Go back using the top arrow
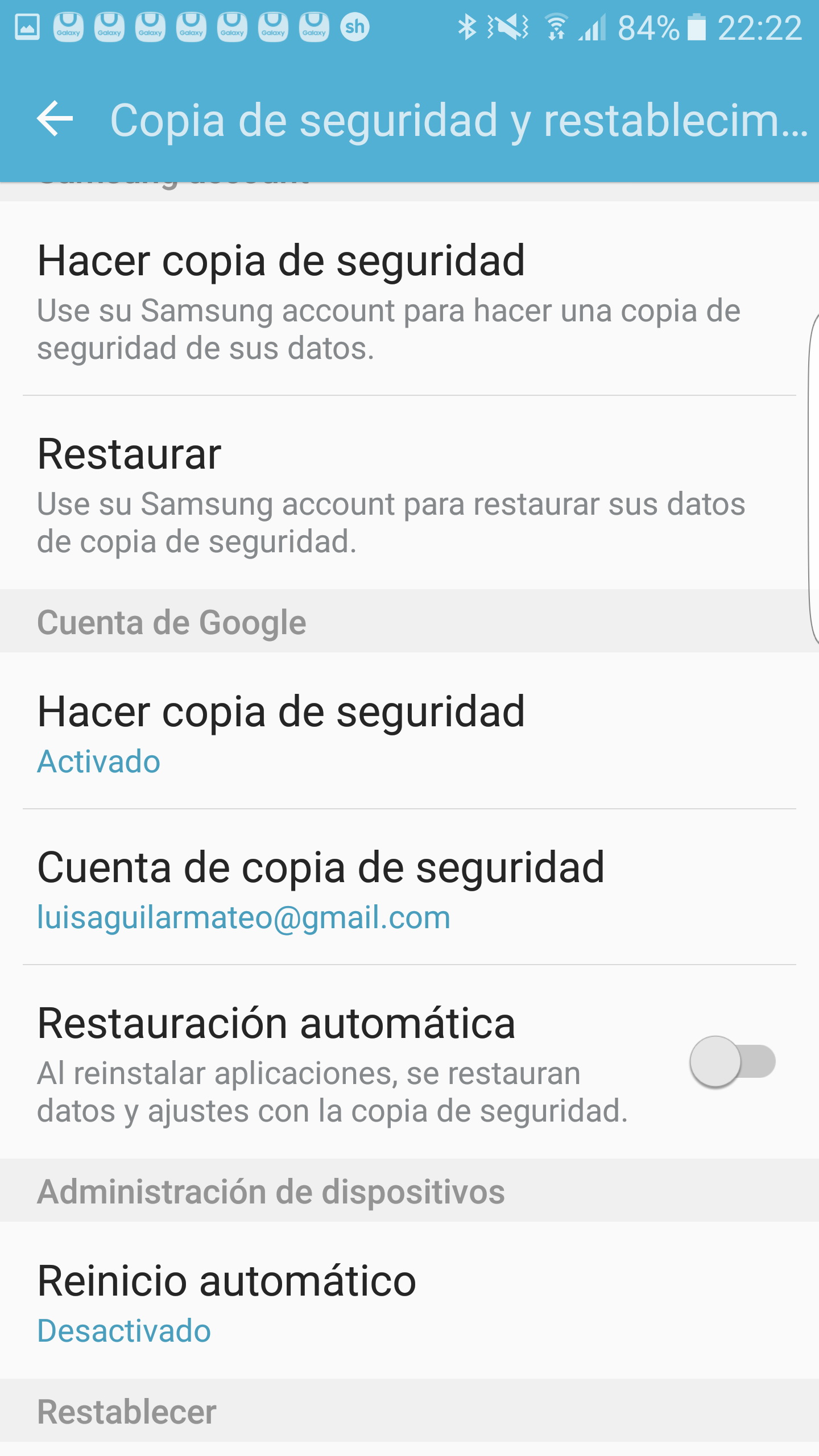819x1456 pixels. (55, 119)
